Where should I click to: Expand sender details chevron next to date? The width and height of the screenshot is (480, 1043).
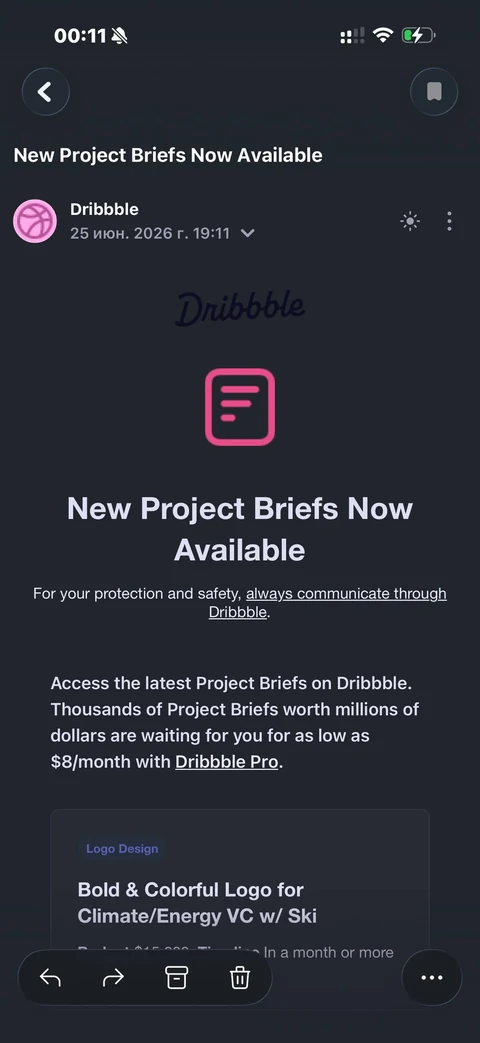click(x=247, y=233)
